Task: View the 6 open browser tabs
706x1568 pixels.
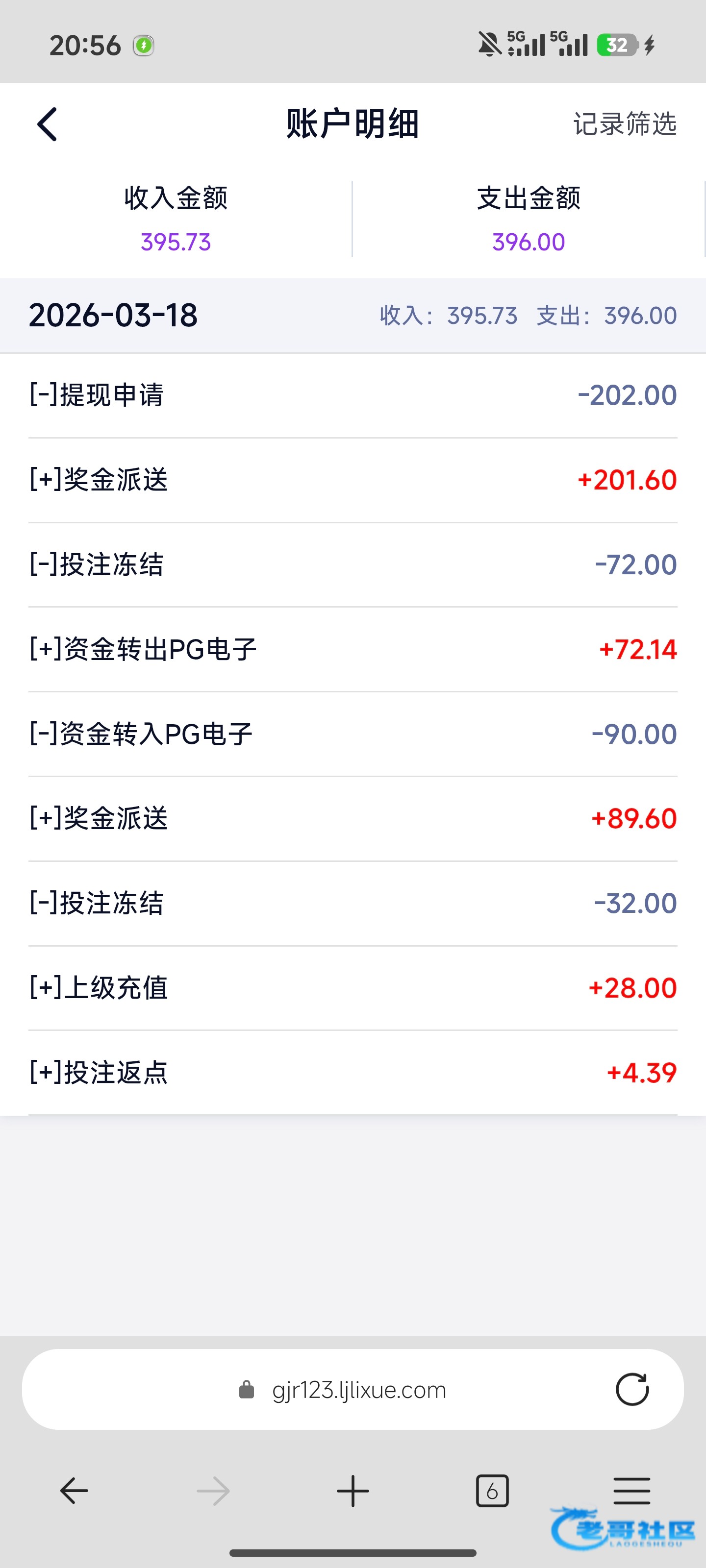Action: point(492,1491)
